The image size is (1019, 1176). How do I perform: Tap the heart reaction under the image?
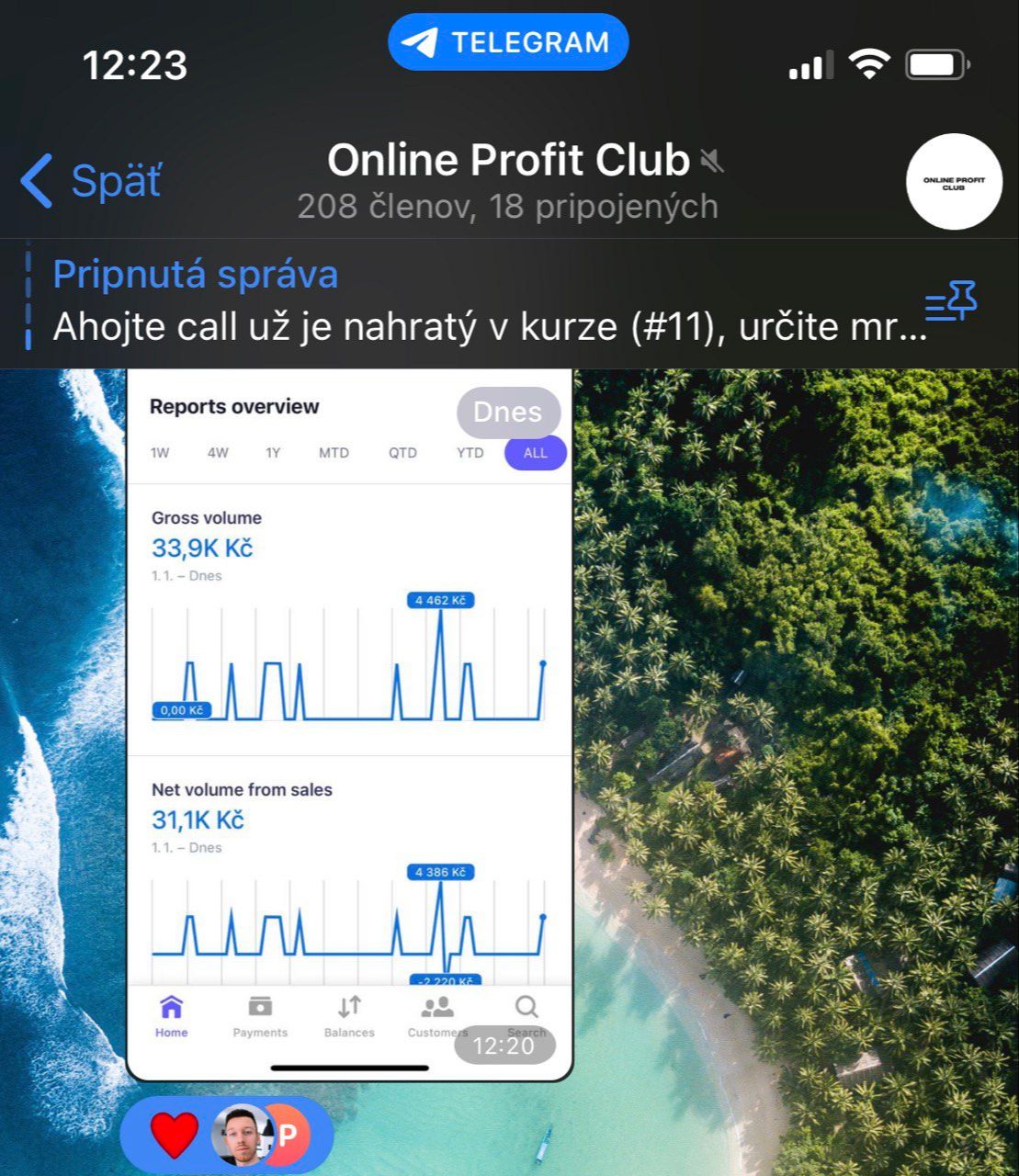pyautogui.click(x=174, y=1136)
